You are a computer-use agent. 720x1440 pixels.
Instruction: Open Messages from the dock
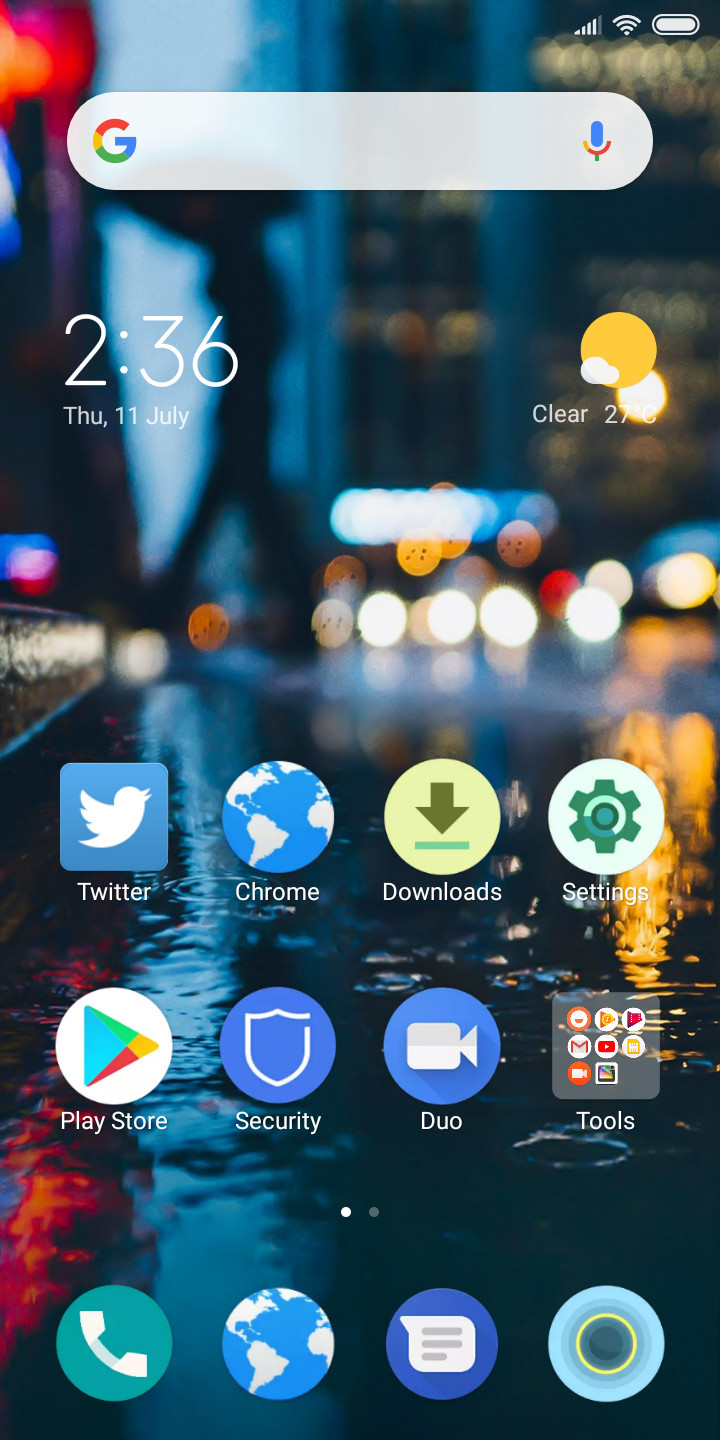(442, 1343)
